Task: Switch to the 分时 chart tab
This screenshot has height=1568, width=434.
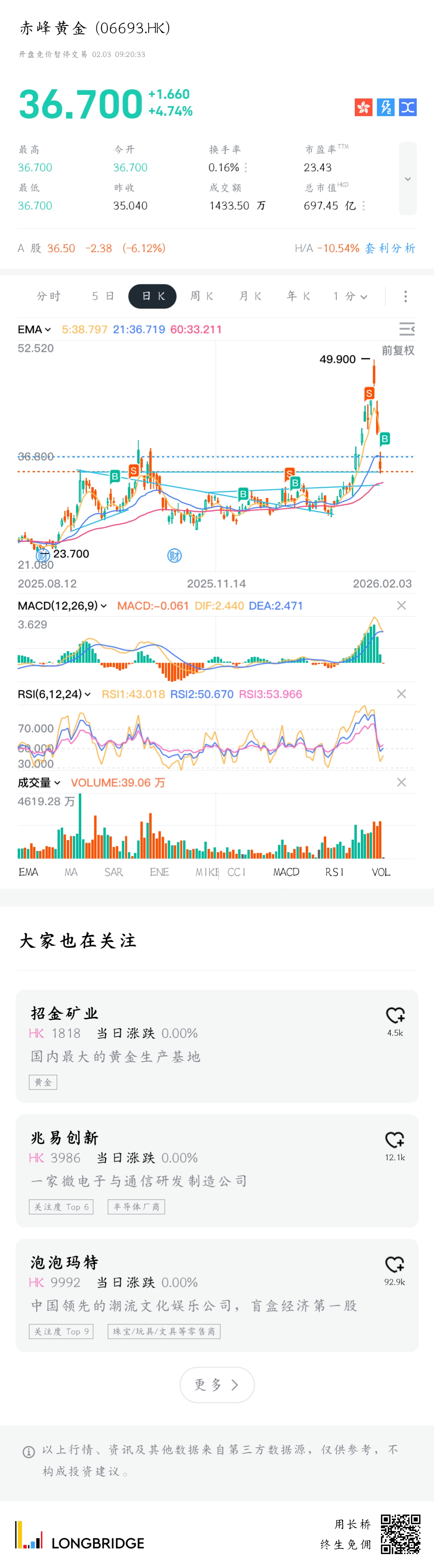Action: coord(49,296)
